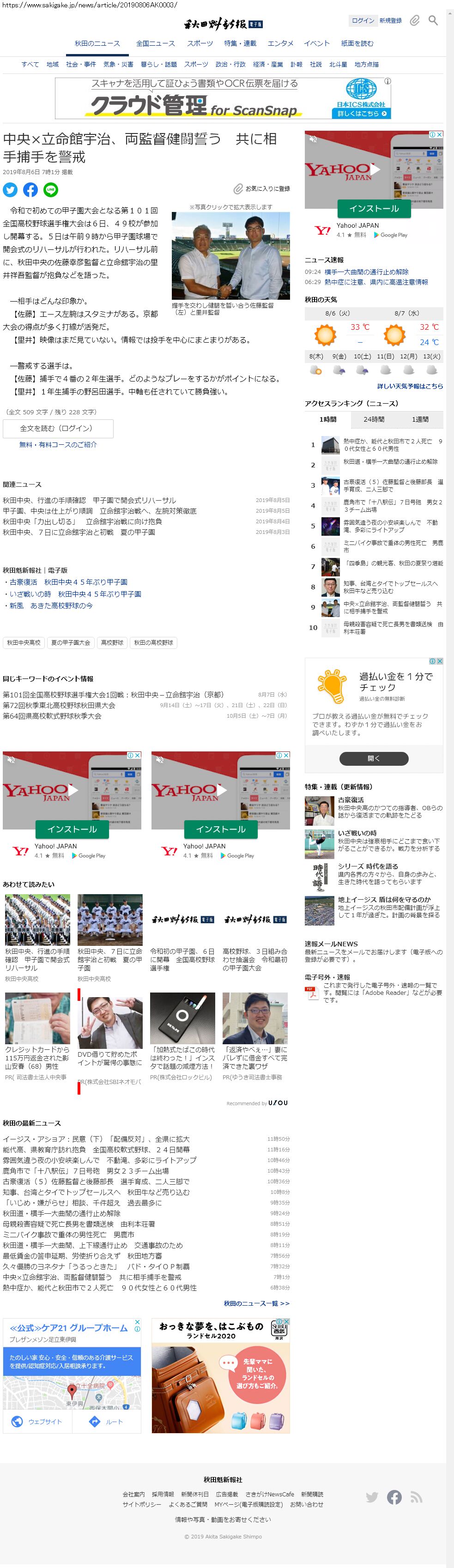Image resolution: width=454 pixels, height=1568 pixels.
Task: Open 秋田のニュース一覧 link
Action: click(x=256, y=1303)
